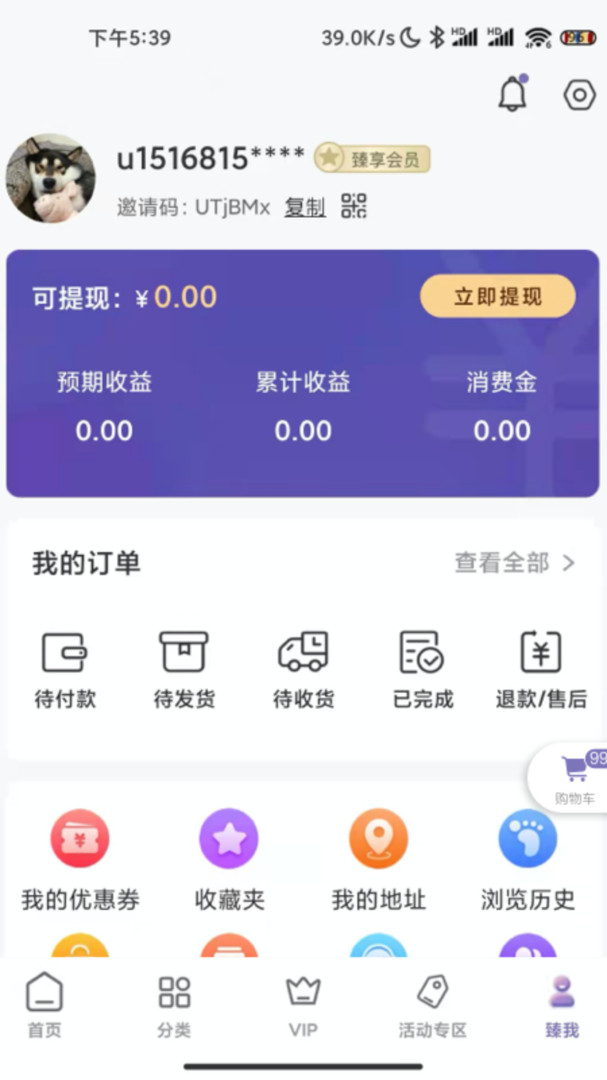Viewport: 607px width, 1080px height.
Task: Switch to the 活动专区 tab
Action: (x=433, y=1006)
